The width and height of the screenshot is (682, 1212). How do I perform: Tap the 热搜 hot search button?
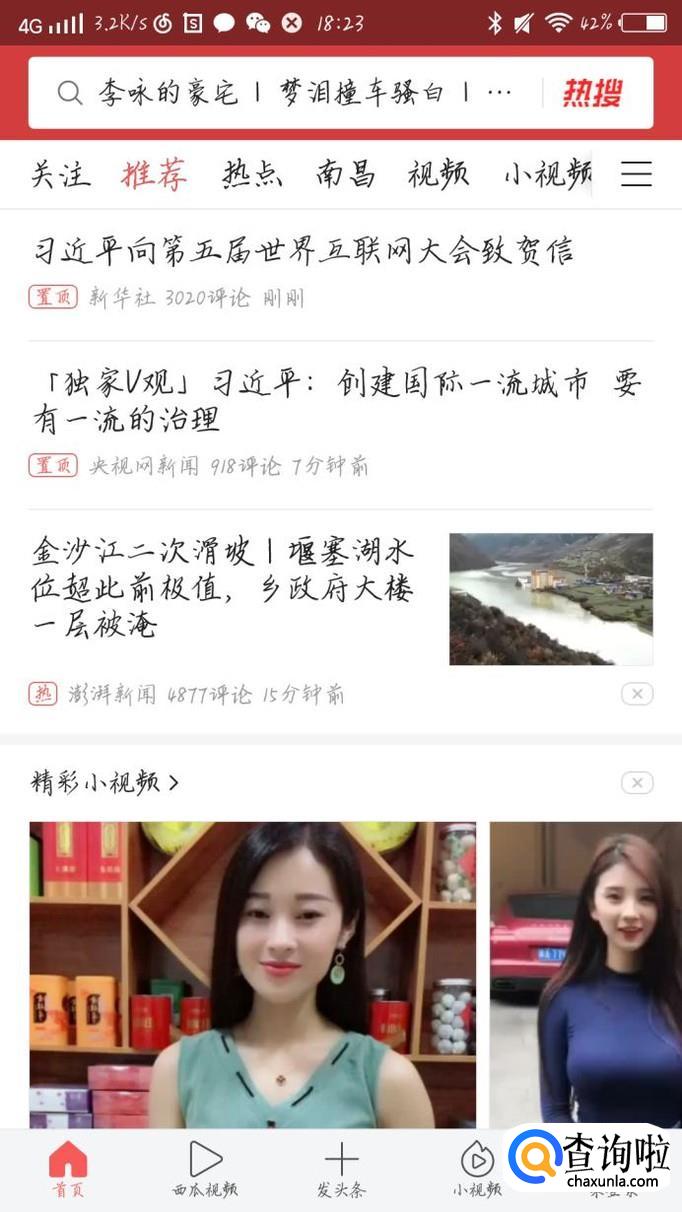tap(592, 93)
